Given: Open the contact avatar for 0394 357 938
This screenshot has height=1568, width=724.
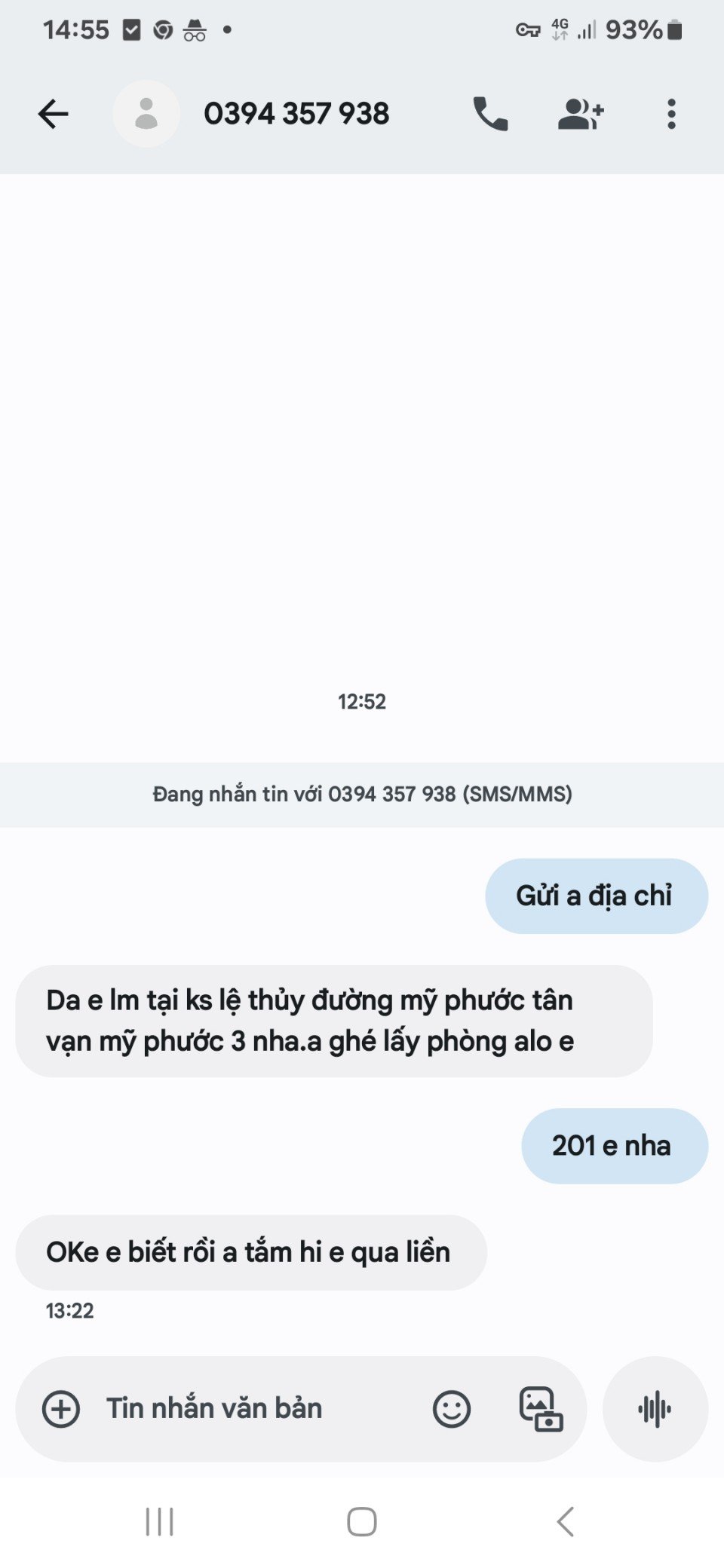Looking at the screenshot, I should point(146,115).
